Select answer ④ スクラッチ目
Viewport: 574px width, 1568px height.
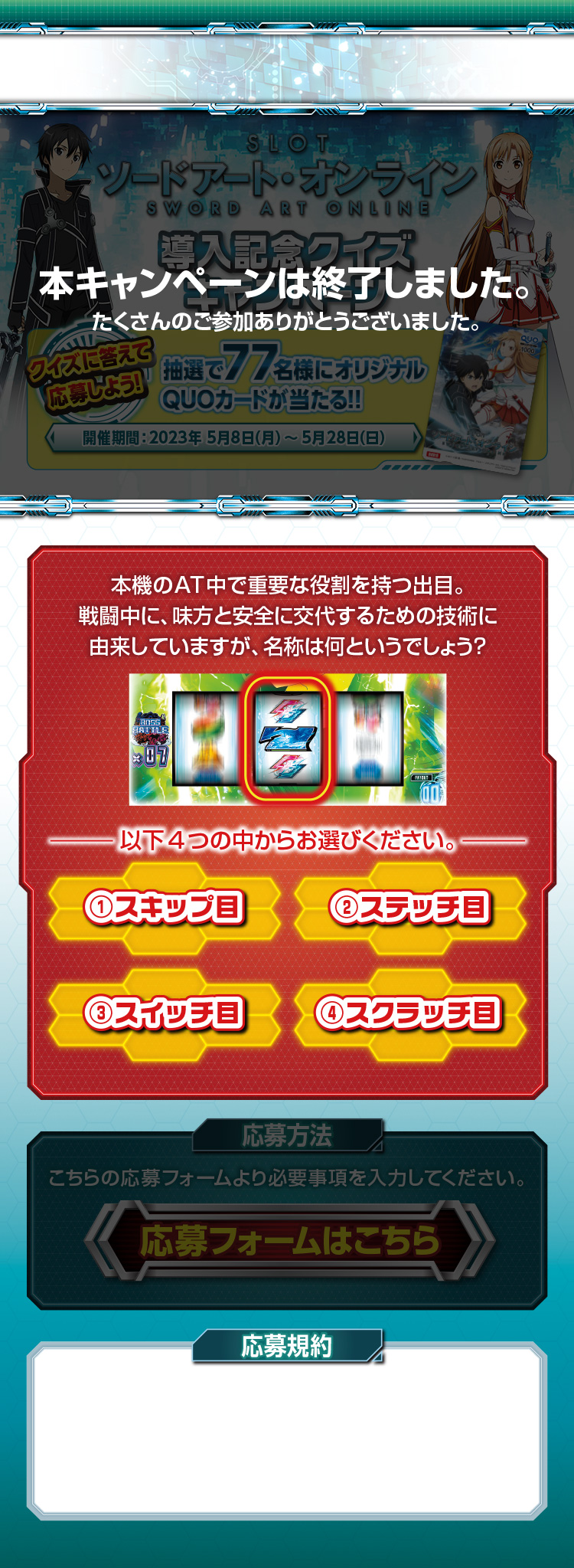click(x=410, y=1014)
